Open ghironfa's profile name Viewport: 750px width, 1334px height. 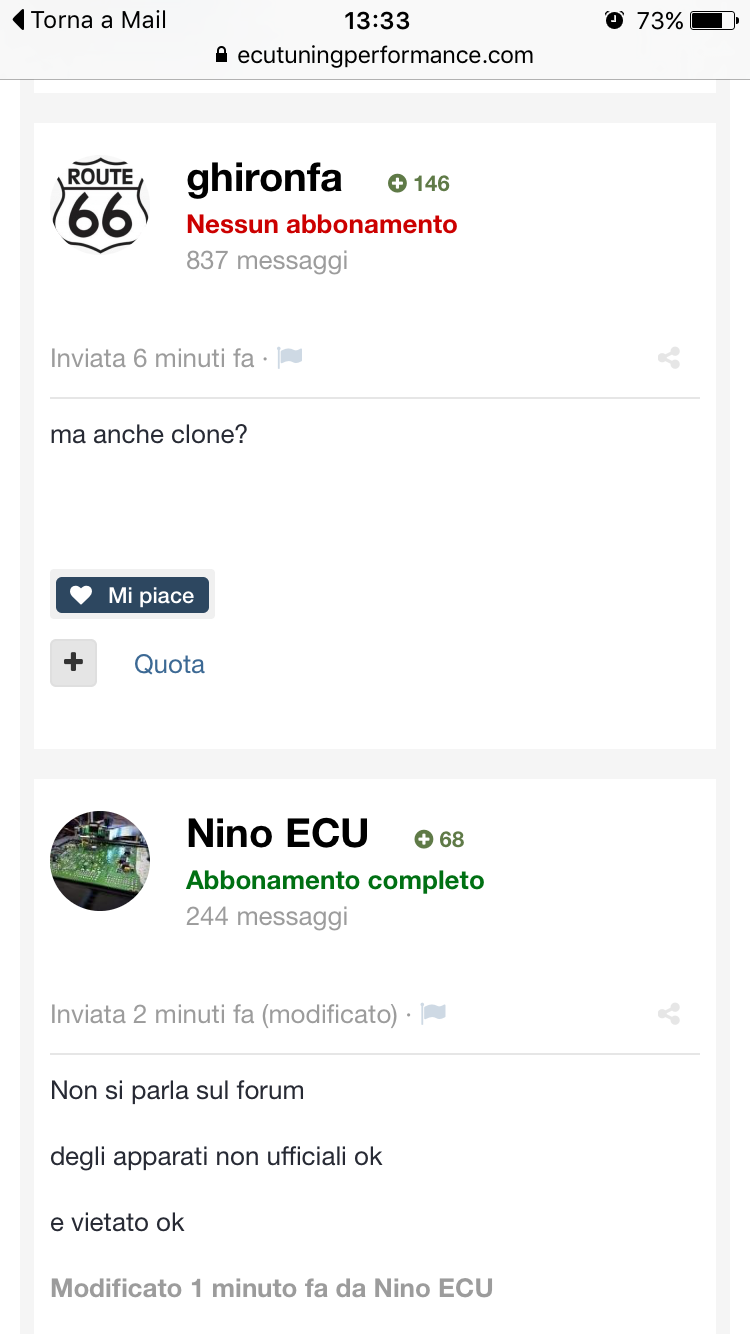264,179
